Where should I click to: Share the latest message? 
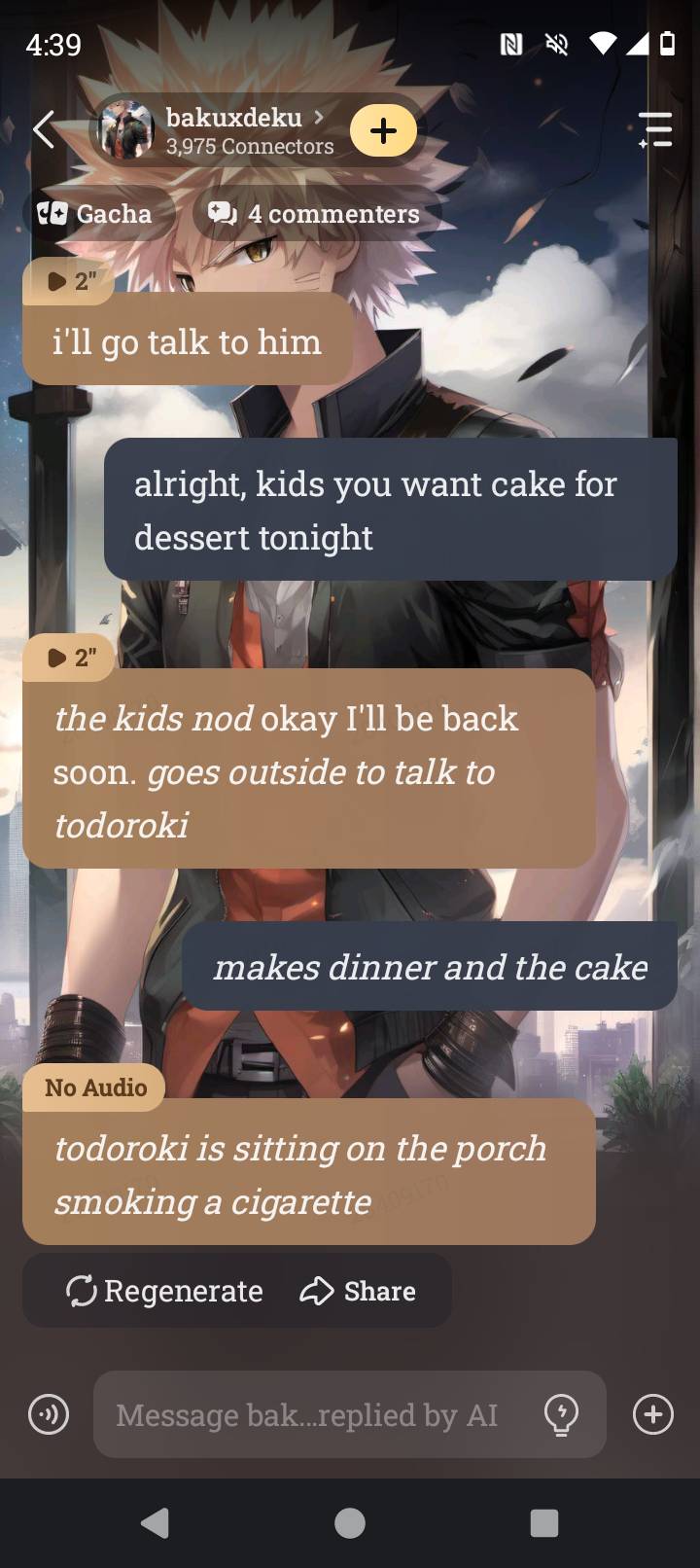click(358, 1291)
